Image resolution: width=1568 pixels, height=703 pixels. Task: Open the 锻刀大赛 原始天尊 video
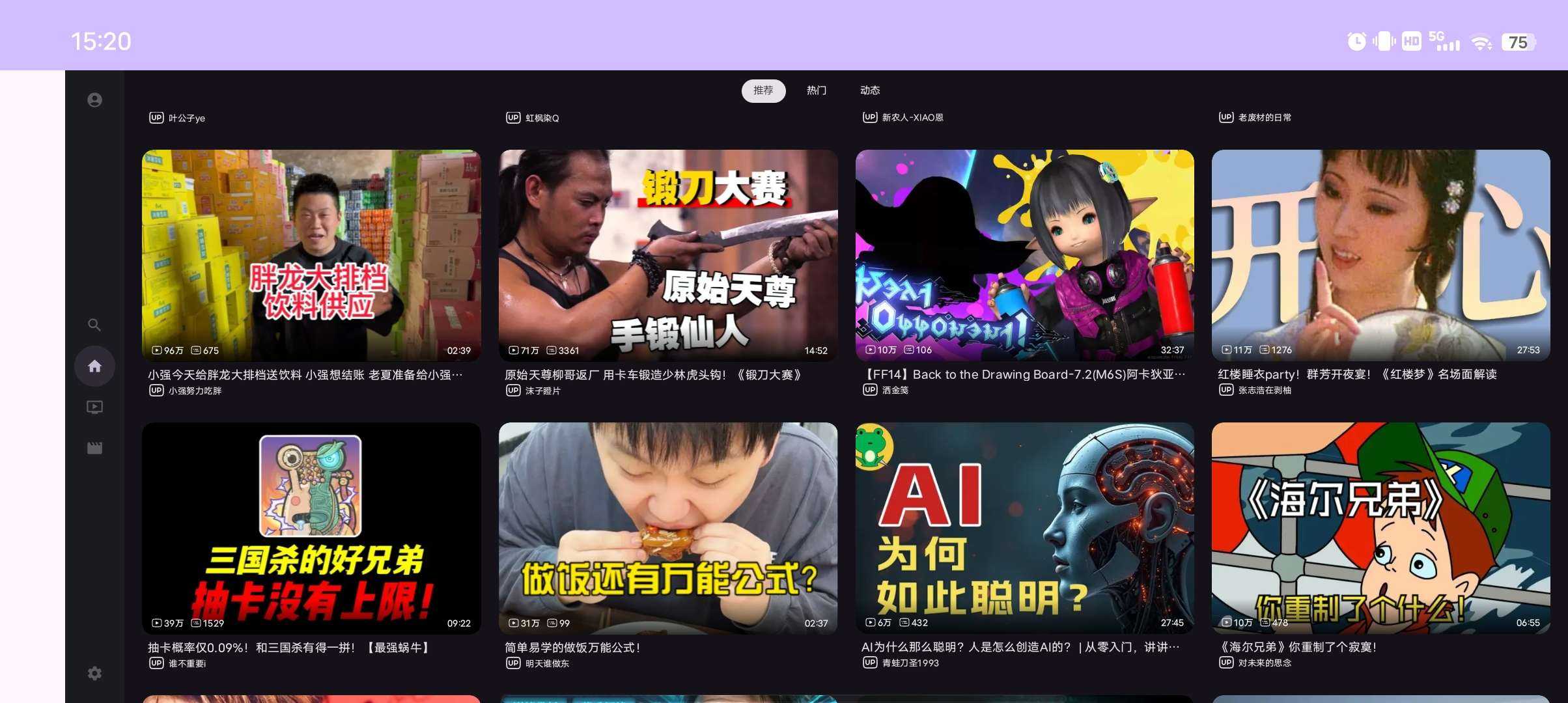[x=668, y=255]
